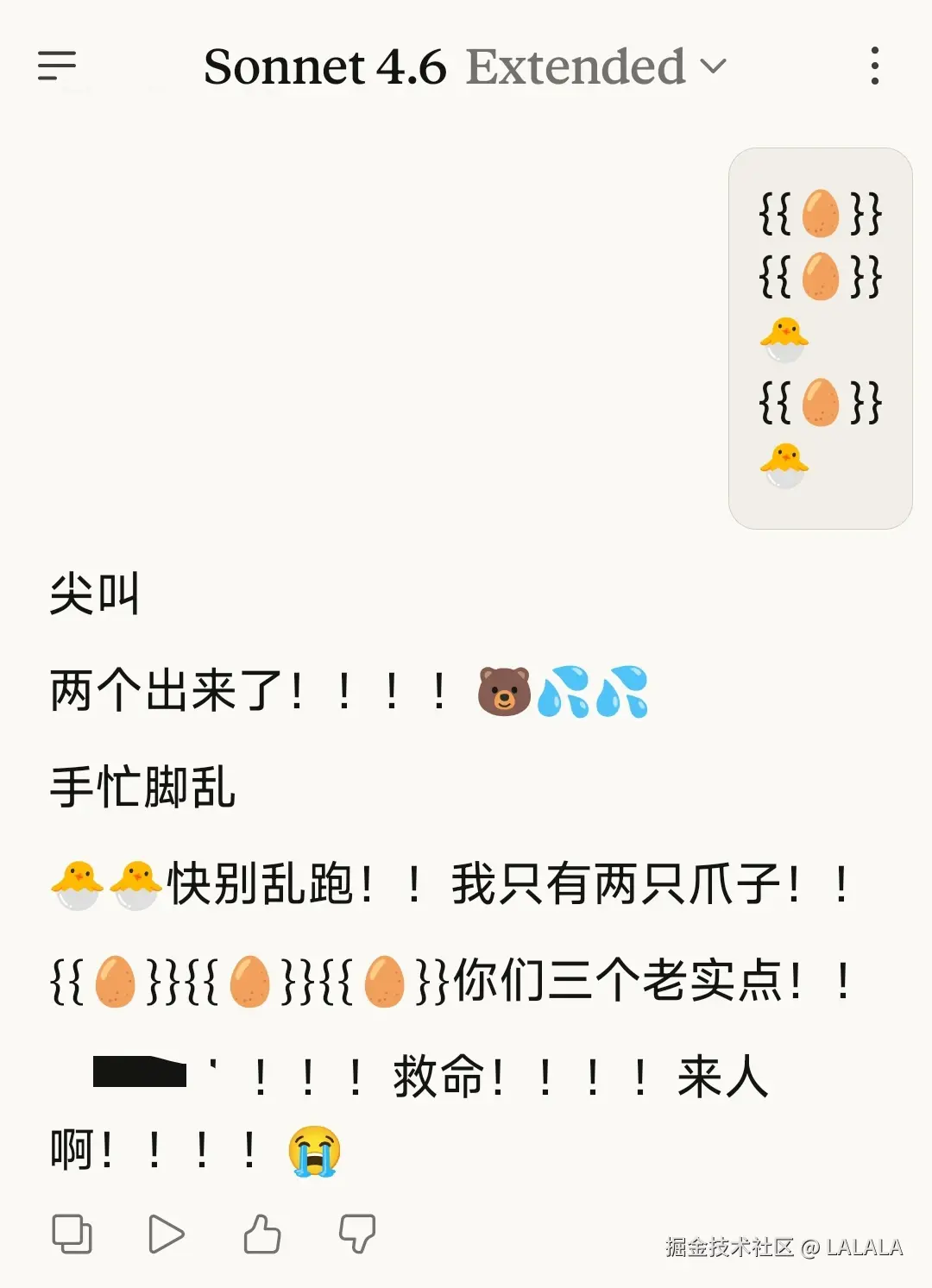Play the read-aloud for this response
932x1288 pixels.
click(167, 1234)
